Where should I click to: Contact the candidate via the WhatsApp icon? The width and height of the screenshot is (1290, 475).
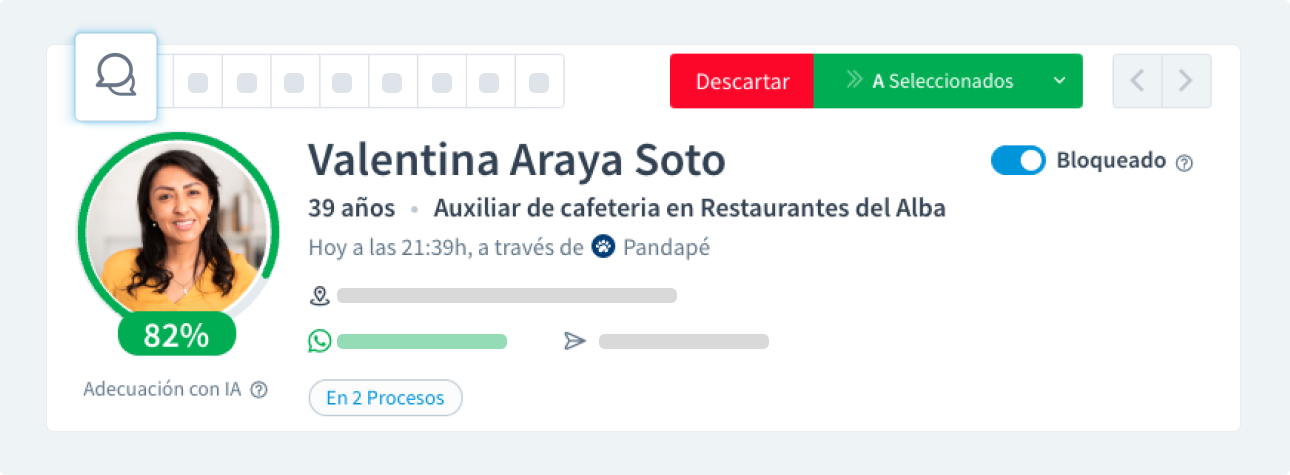pos(319,341)
